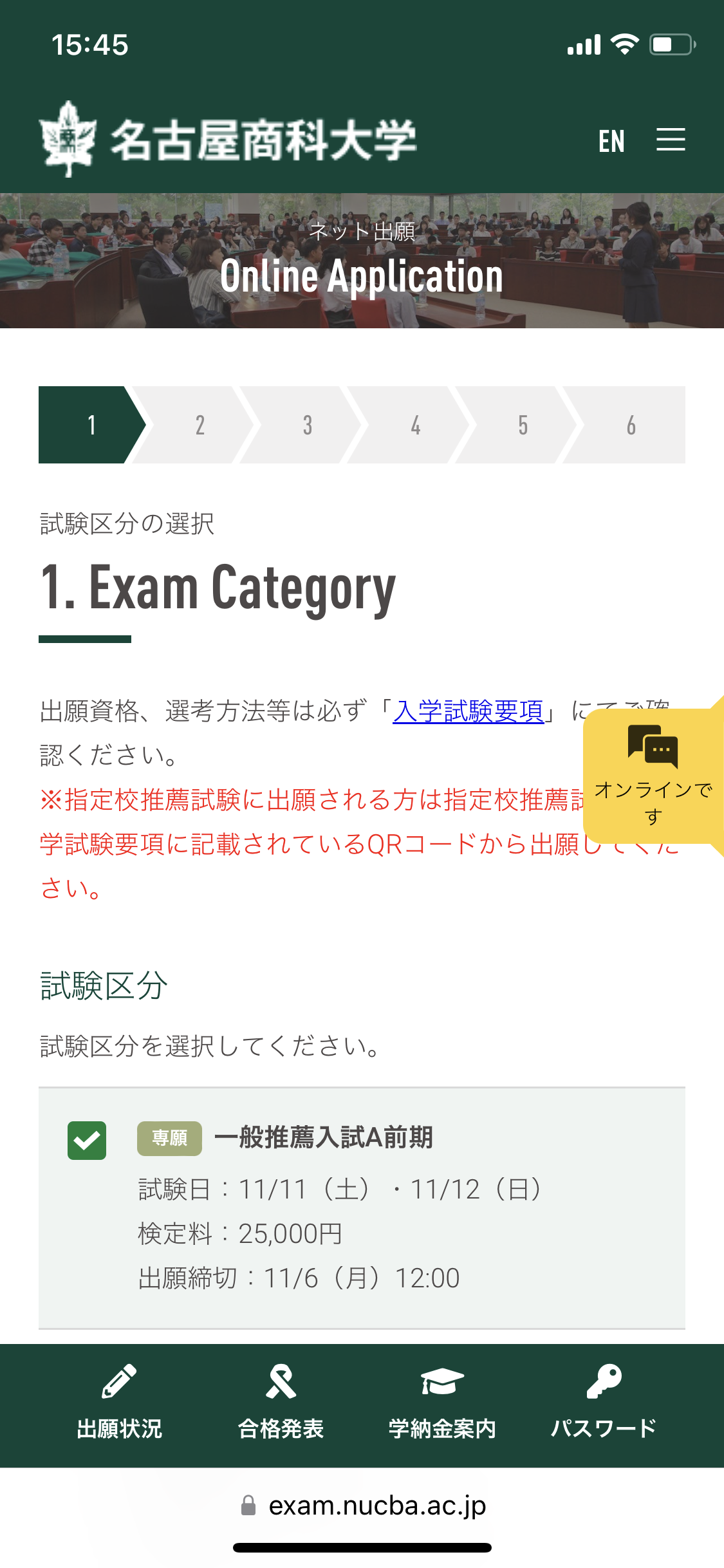Open the 出願状況 tab

[x=119, y=1405]
